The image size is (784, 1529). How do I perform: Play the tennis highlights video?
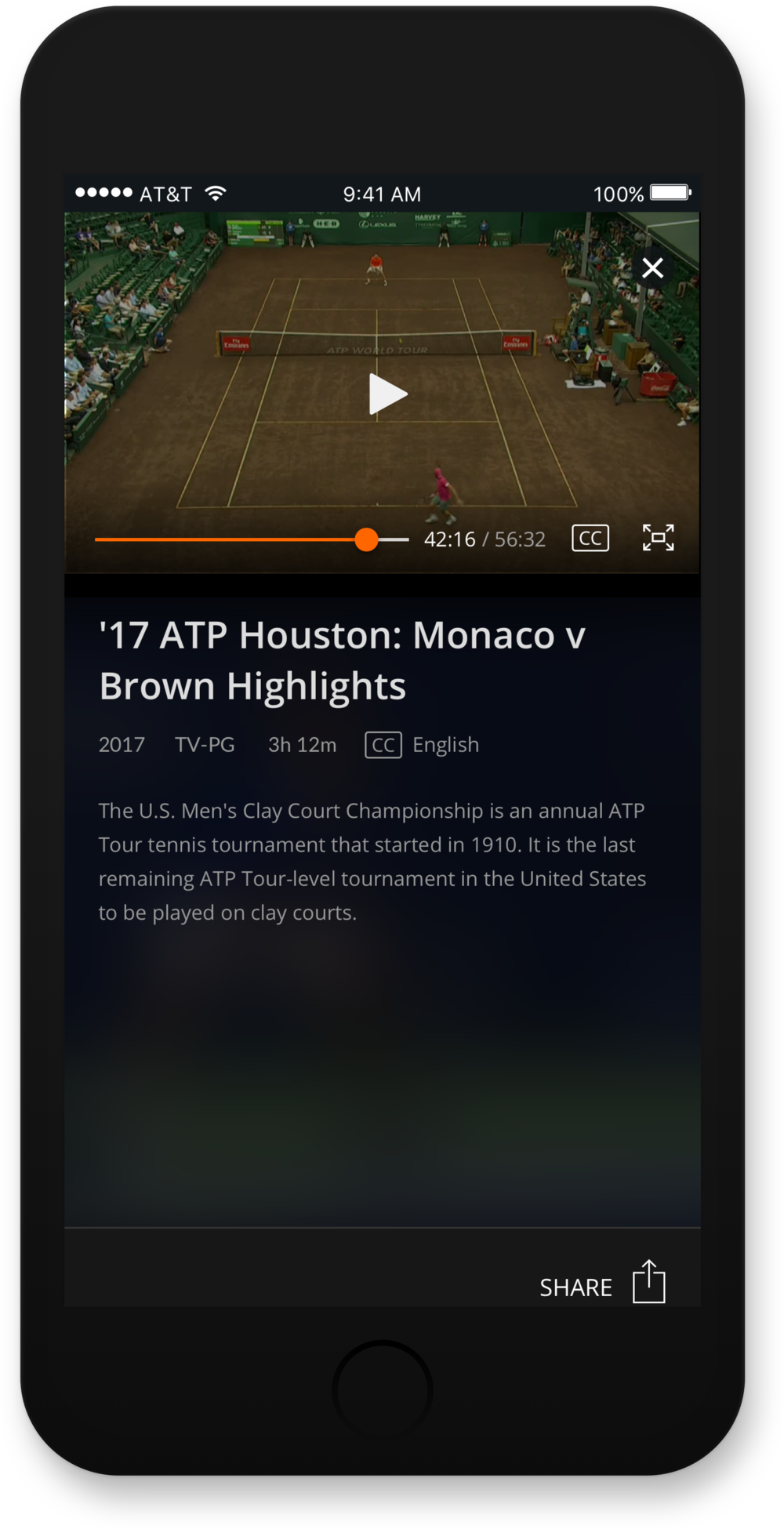pyautogui.click(x=387, y=394)
